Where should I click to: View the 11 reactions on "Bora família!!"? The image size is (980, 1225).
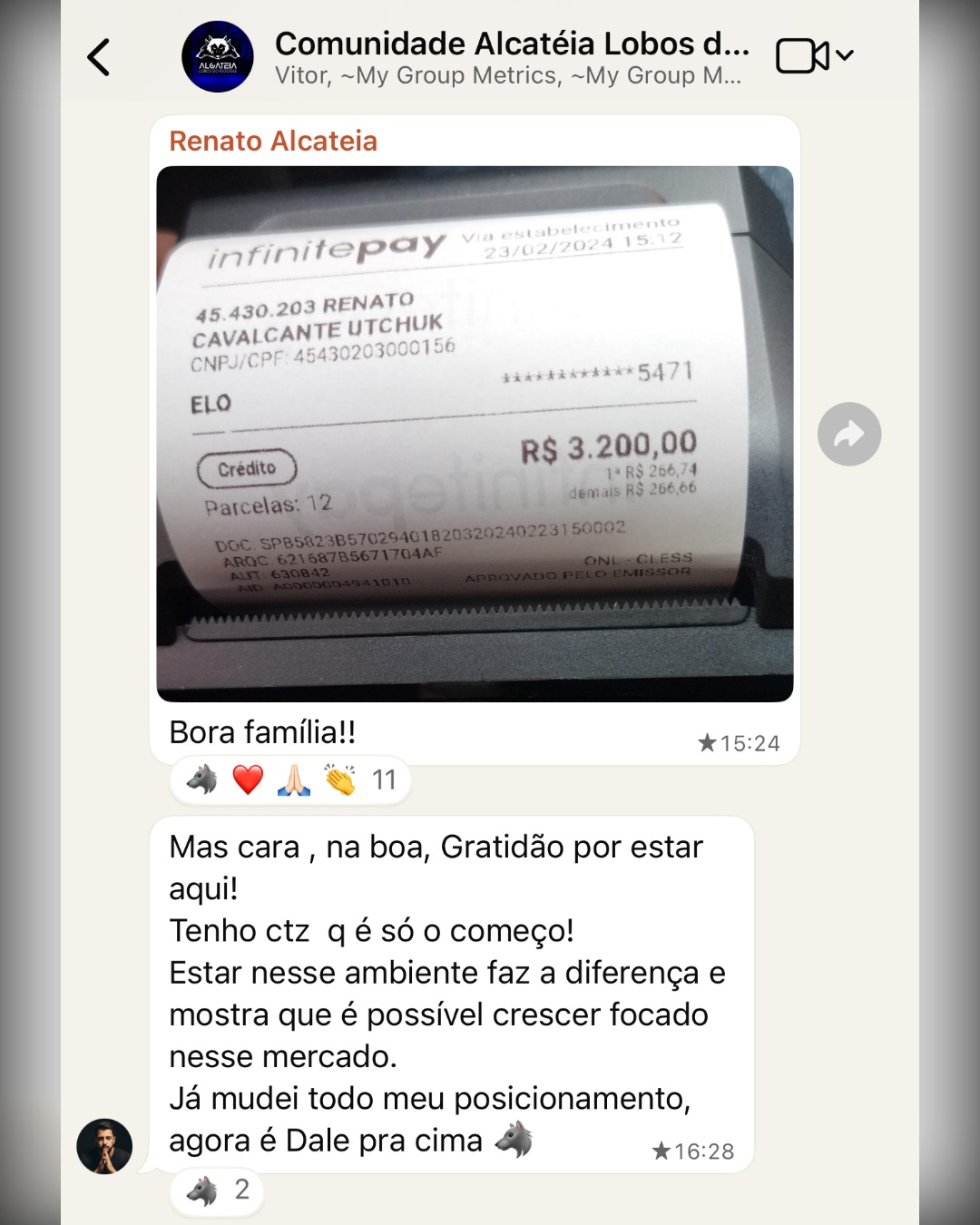290,780
